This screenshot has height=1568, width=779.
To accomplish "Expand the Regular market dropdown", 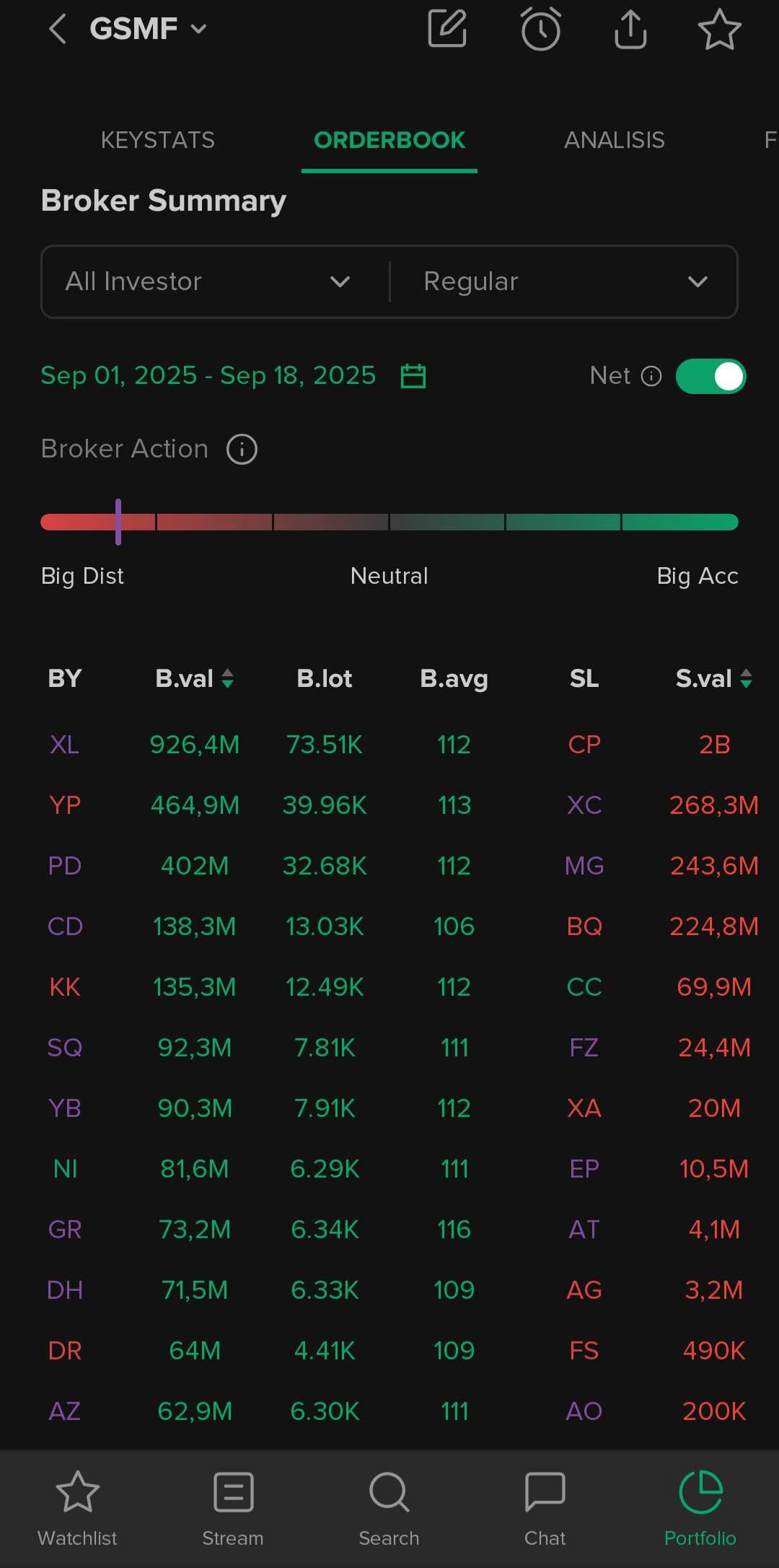I will [x=564, y=281].
